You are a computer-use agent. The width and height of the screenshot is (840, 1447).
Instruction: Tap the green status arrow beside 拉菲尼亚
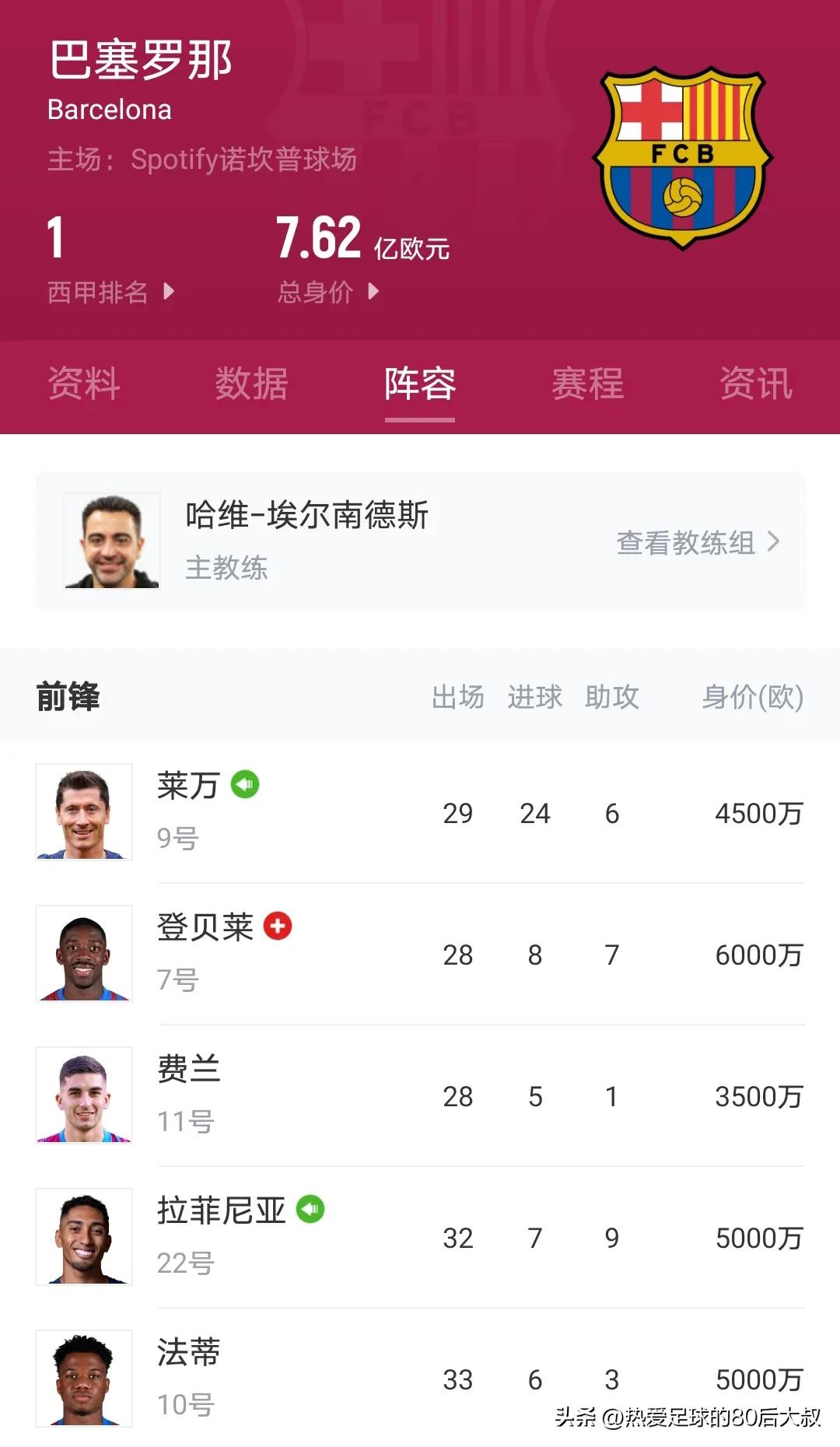(x=309, y=1211)
